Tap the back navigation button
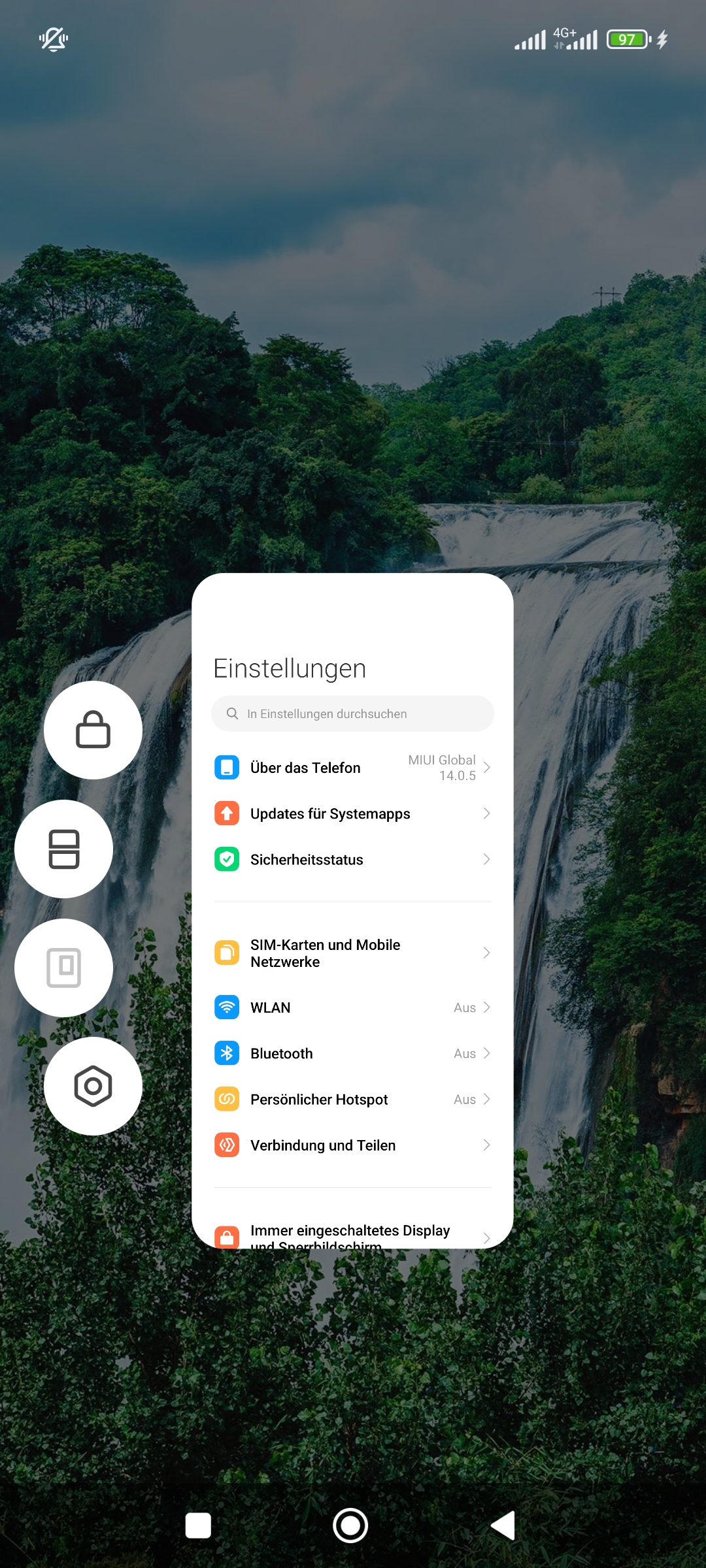The height and width of the screenshot is (1568, 706). (x=503, y=1526)
